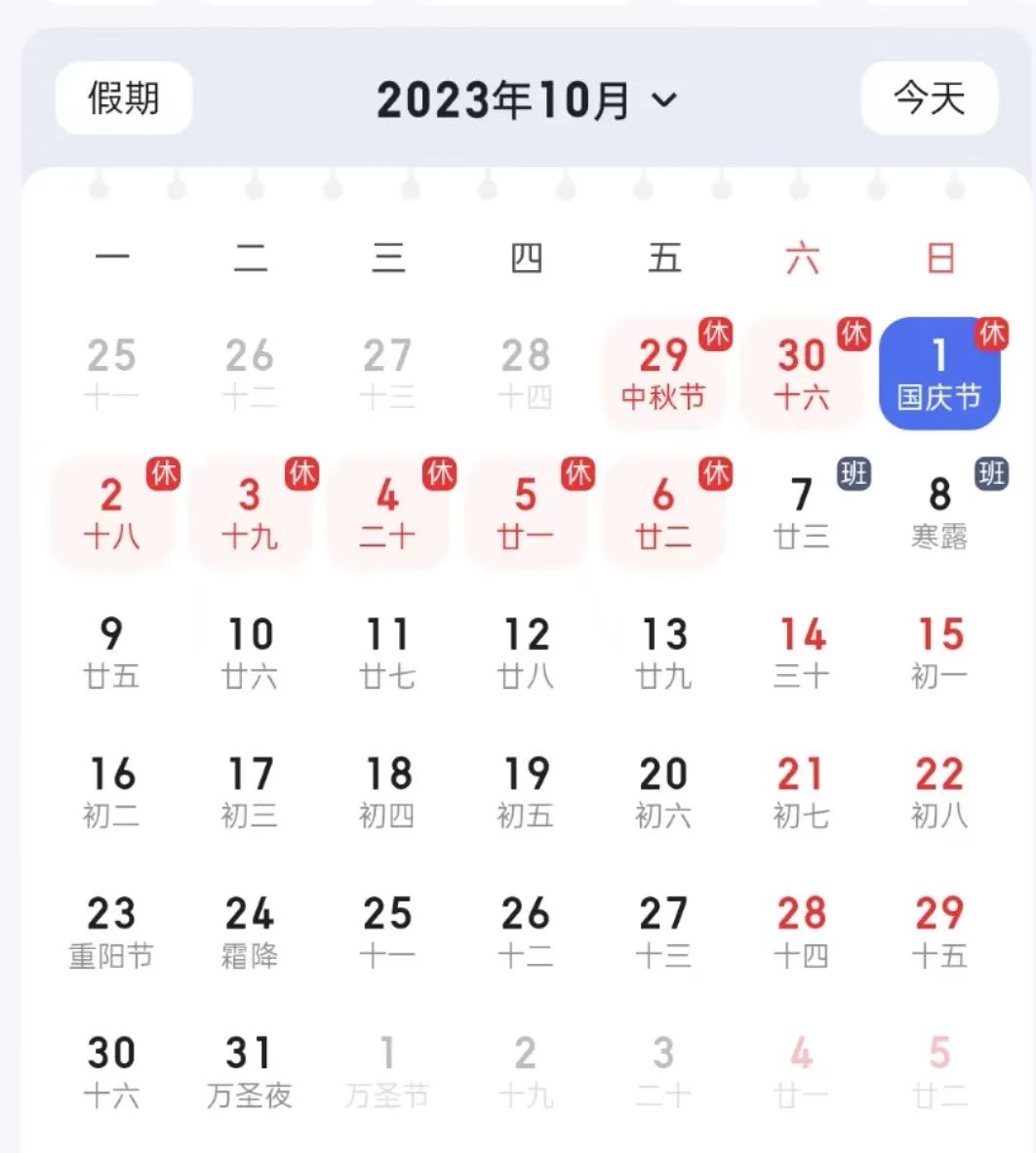Pick October 24 霜降
Viewport: 1036px width, 1153px height.
pos(250,932)
